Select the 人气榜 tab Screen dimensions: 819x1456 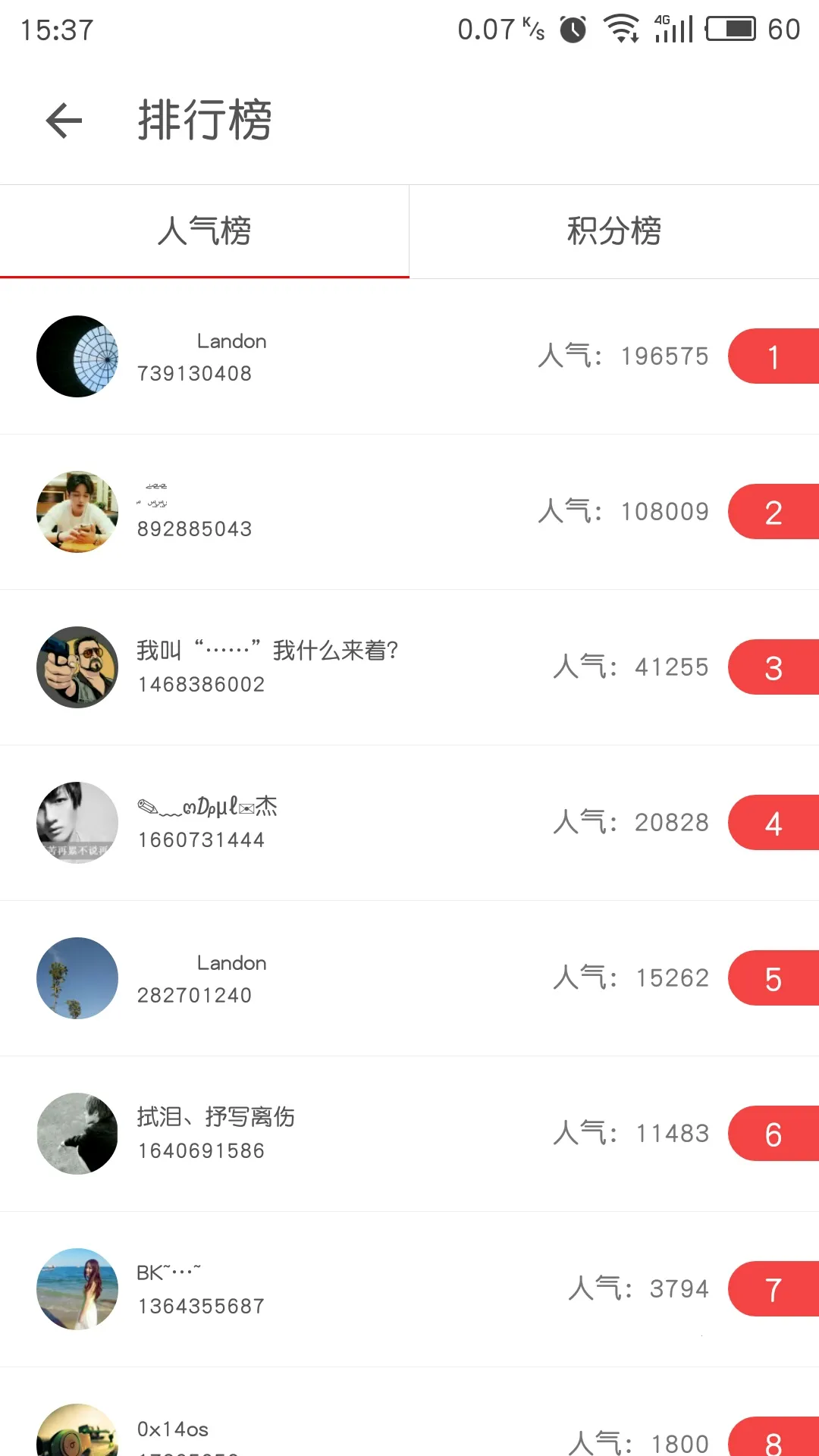205,231
